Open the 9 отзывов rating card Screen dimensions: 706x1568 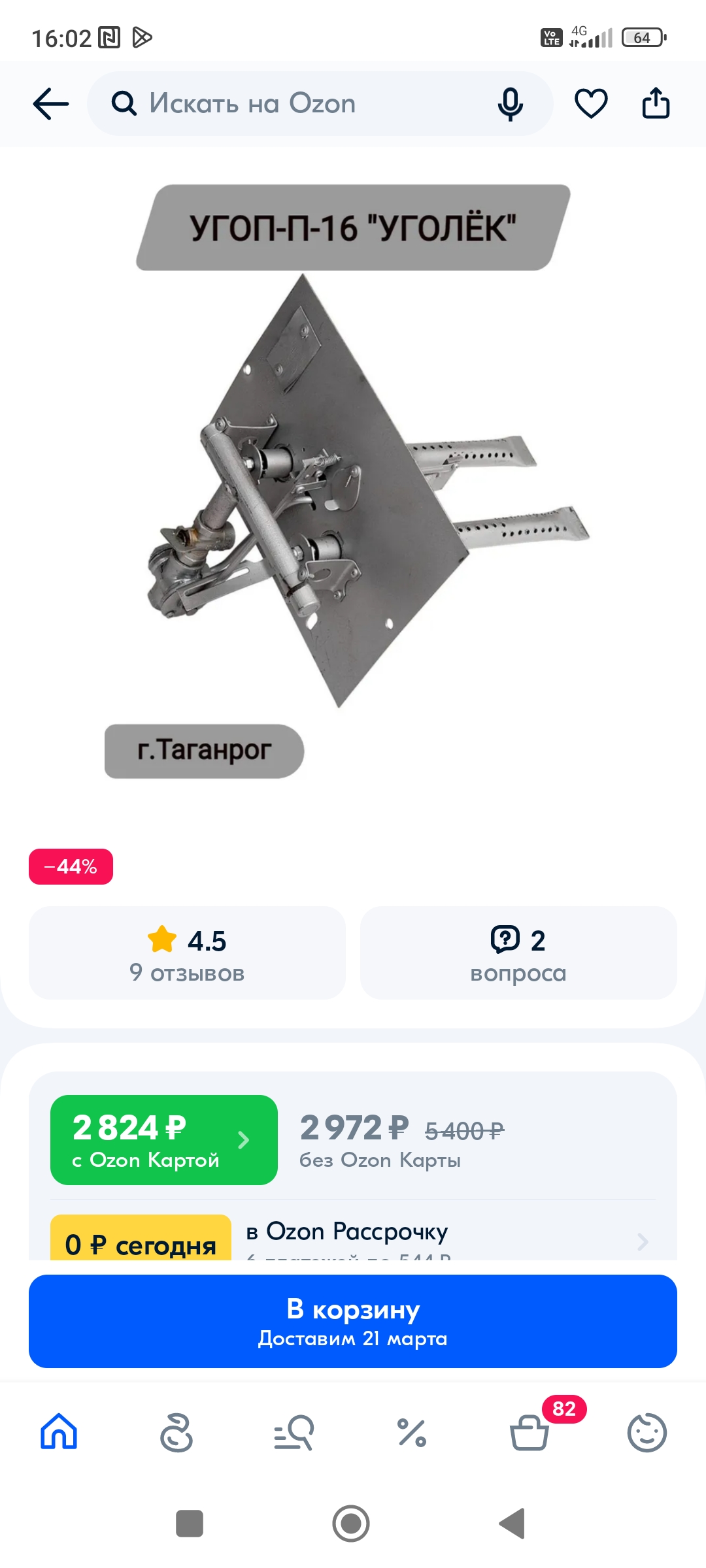coord(187,953)
